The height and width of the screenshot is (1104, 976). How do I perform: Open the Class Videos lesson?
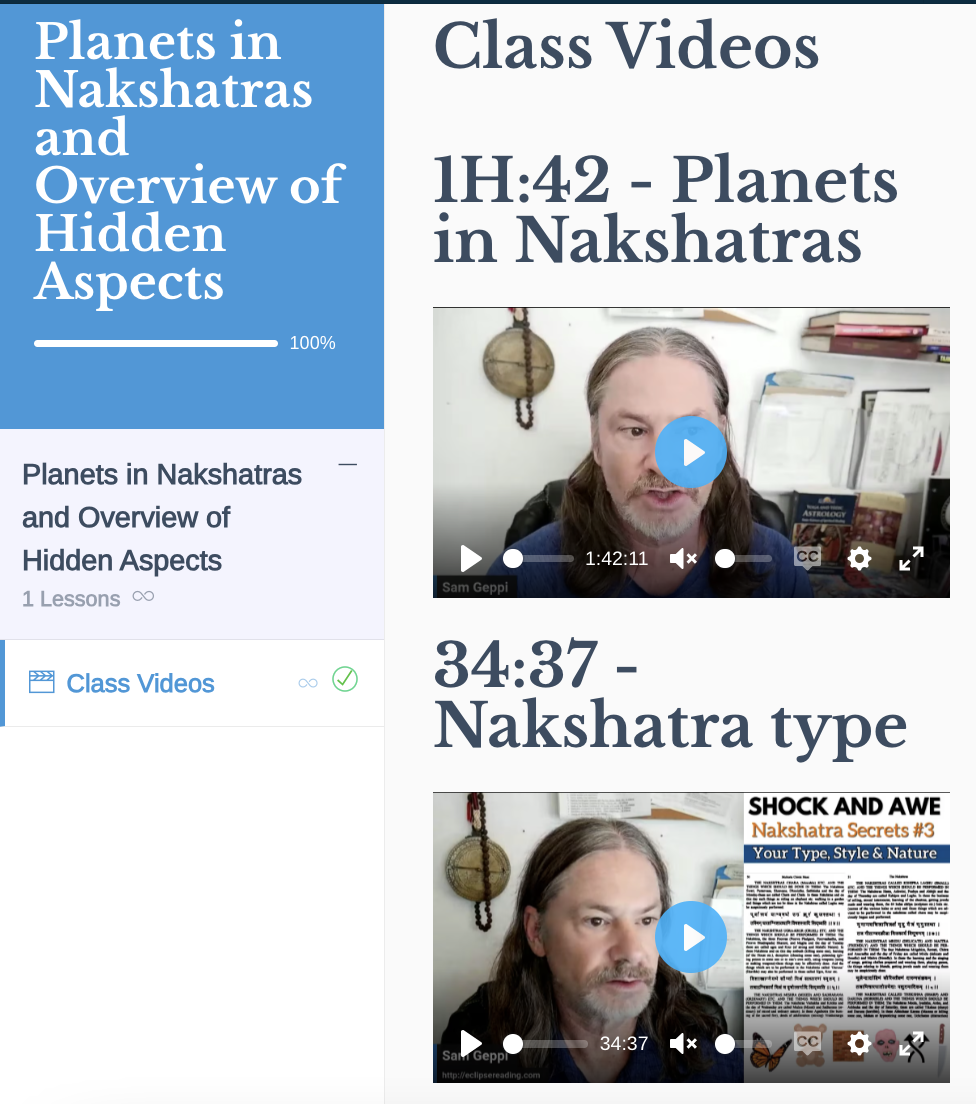(x=140, y=684)
